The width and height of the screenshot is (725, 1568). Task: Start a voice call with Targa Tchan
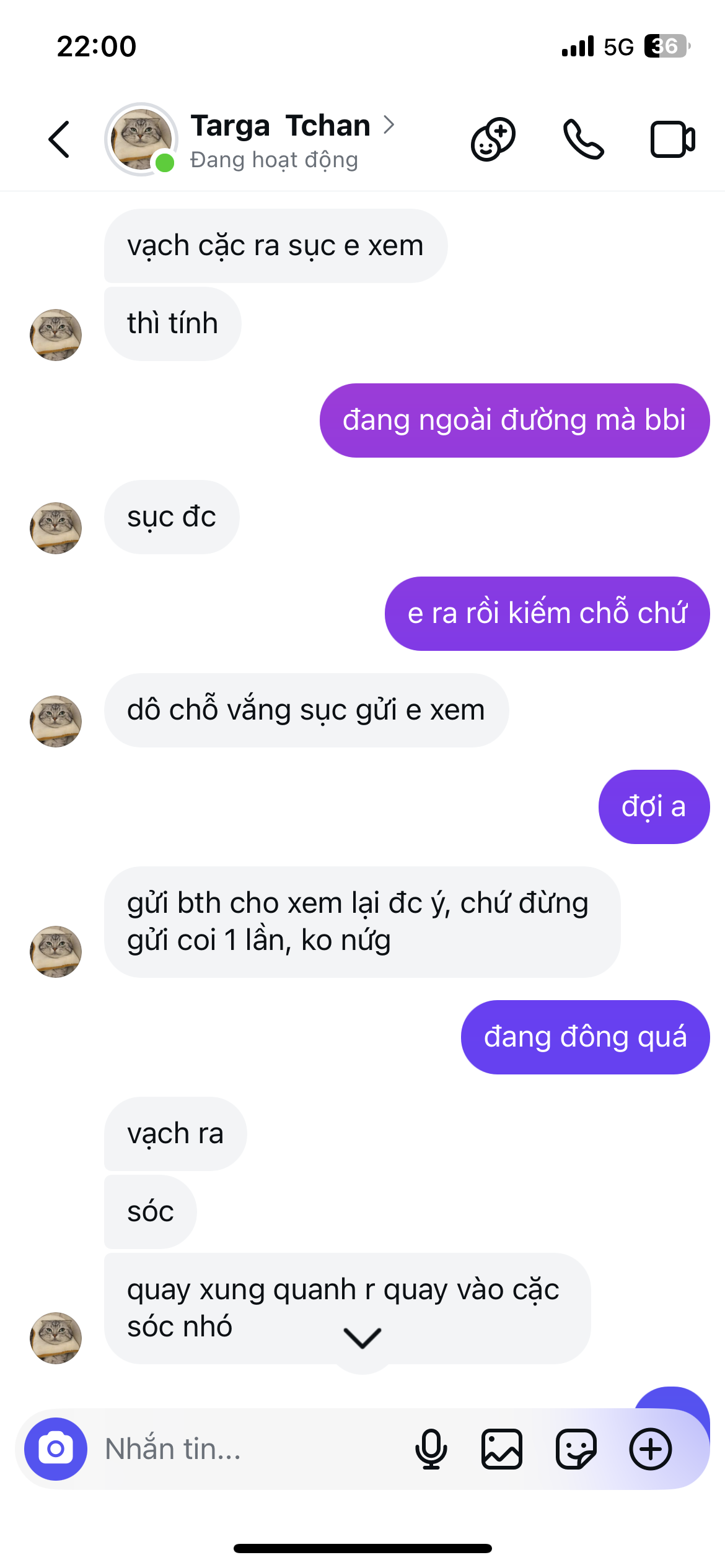(x=583, y=139)
